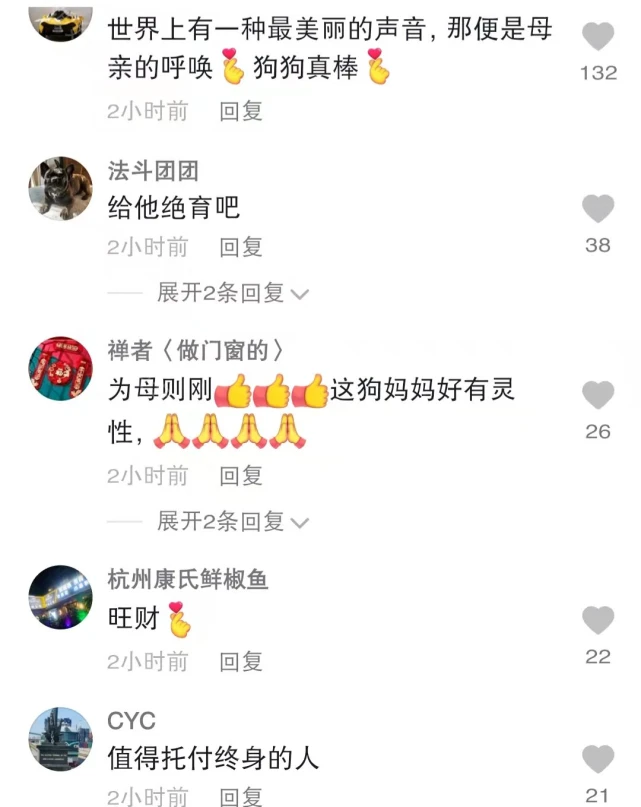Like 杭州康氏鲜椒鱼's comment
This screenshot has height=807, width=641.
tap(598, 620)
